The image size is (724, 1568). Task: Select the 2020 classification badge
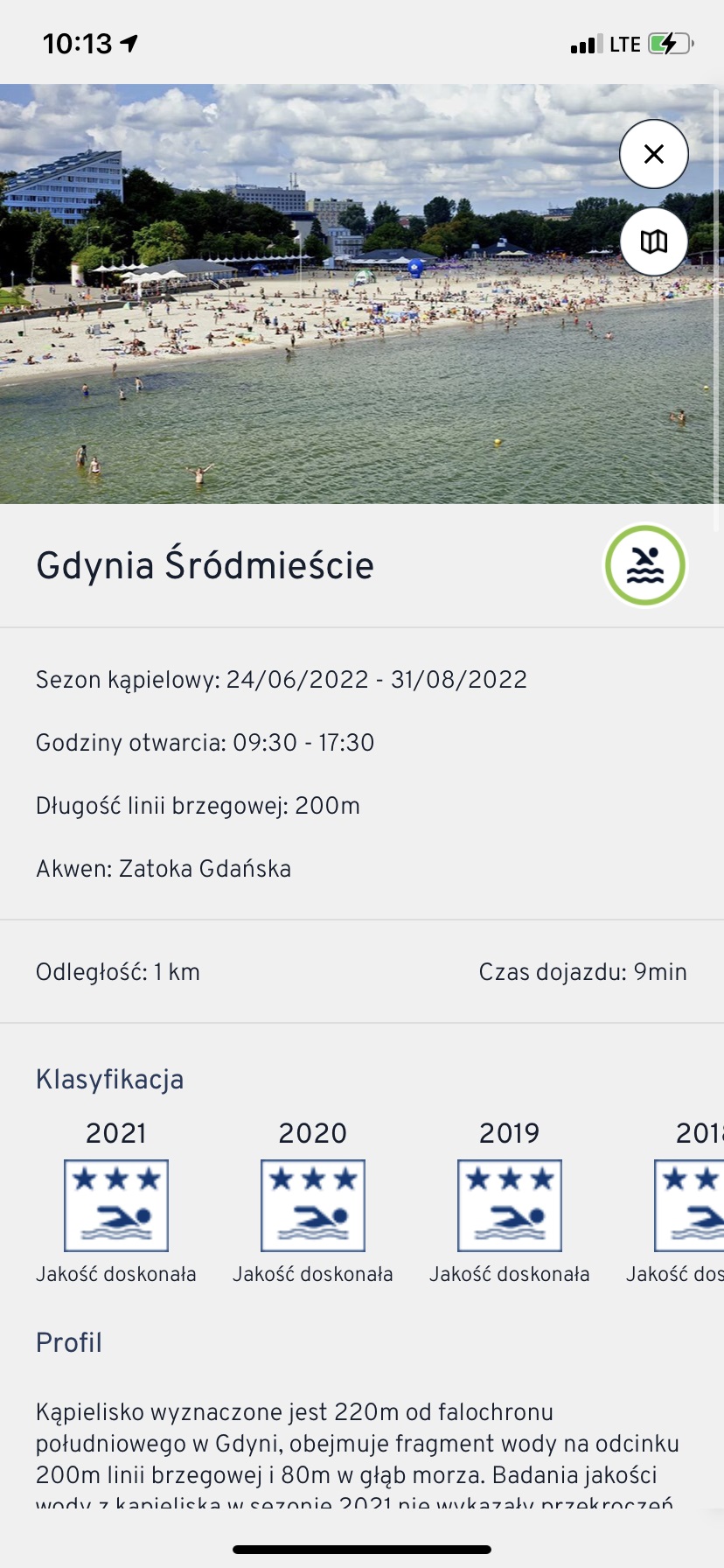pyautogui.click(x=312, y=1205)
